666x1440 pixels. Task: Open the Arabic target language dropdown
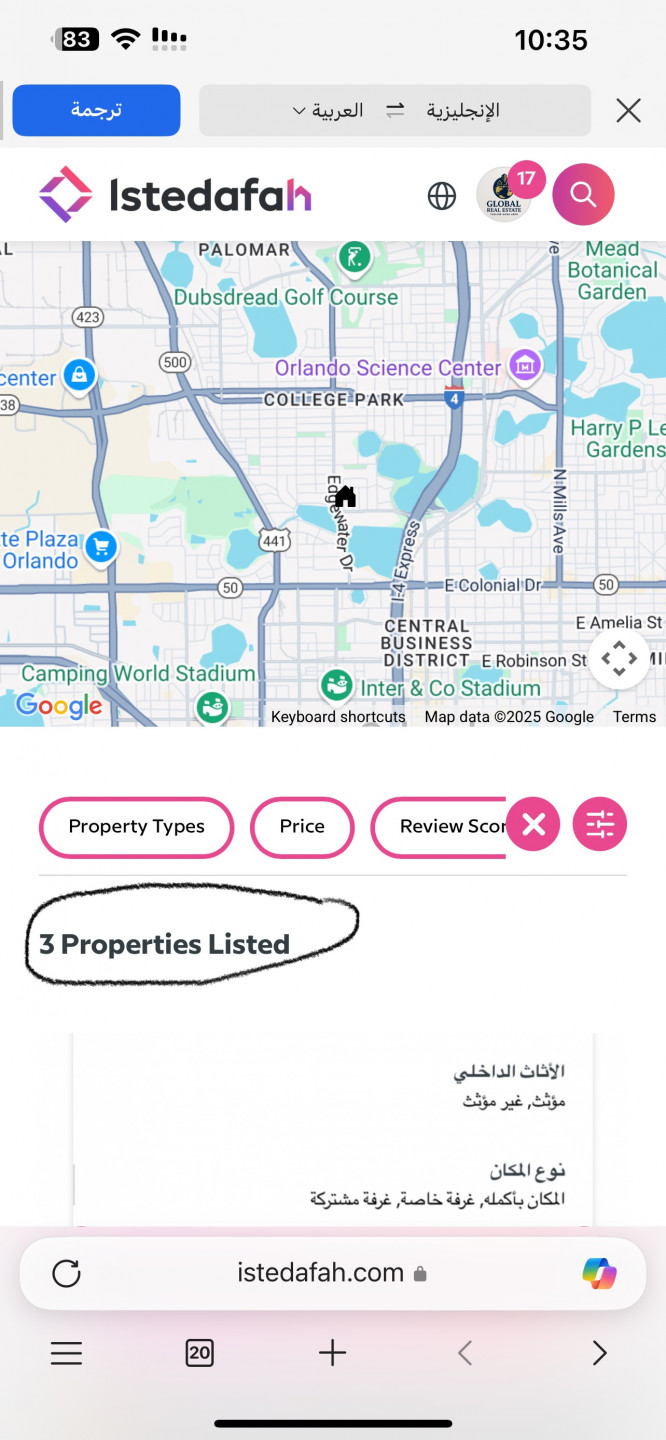point(327,110)
